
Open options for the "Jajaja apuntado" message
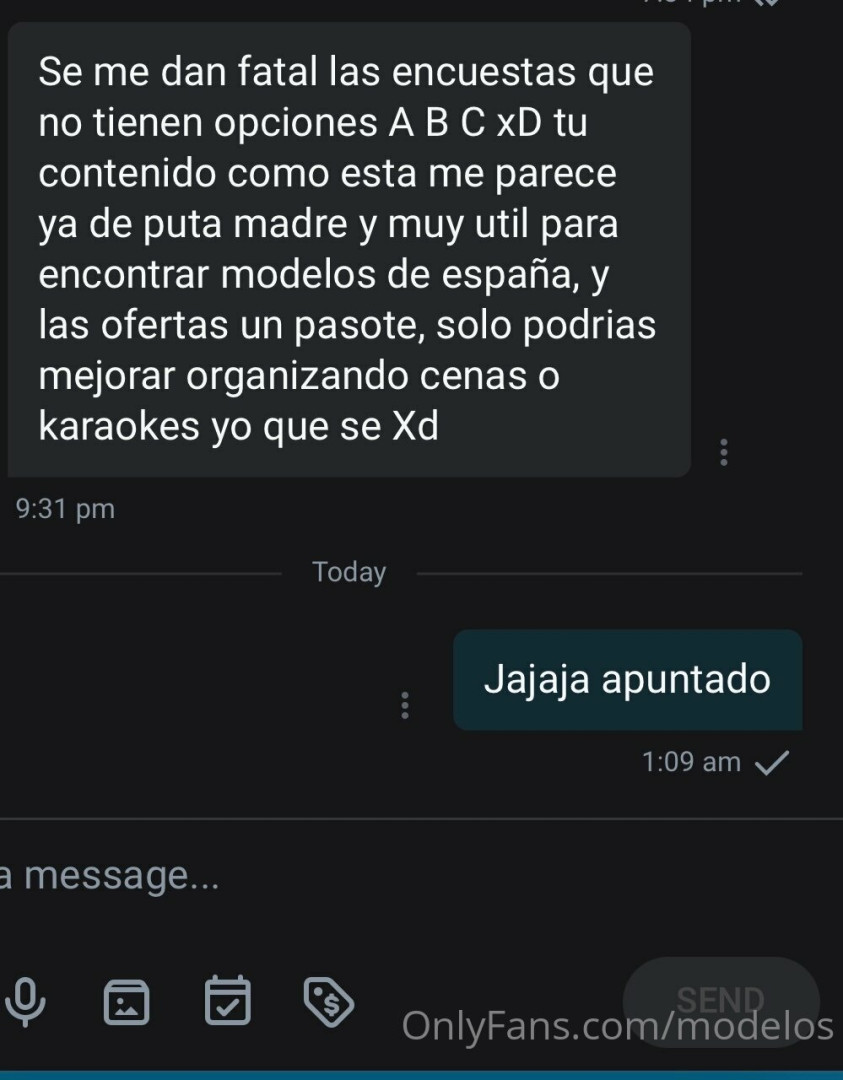[404, 705]
